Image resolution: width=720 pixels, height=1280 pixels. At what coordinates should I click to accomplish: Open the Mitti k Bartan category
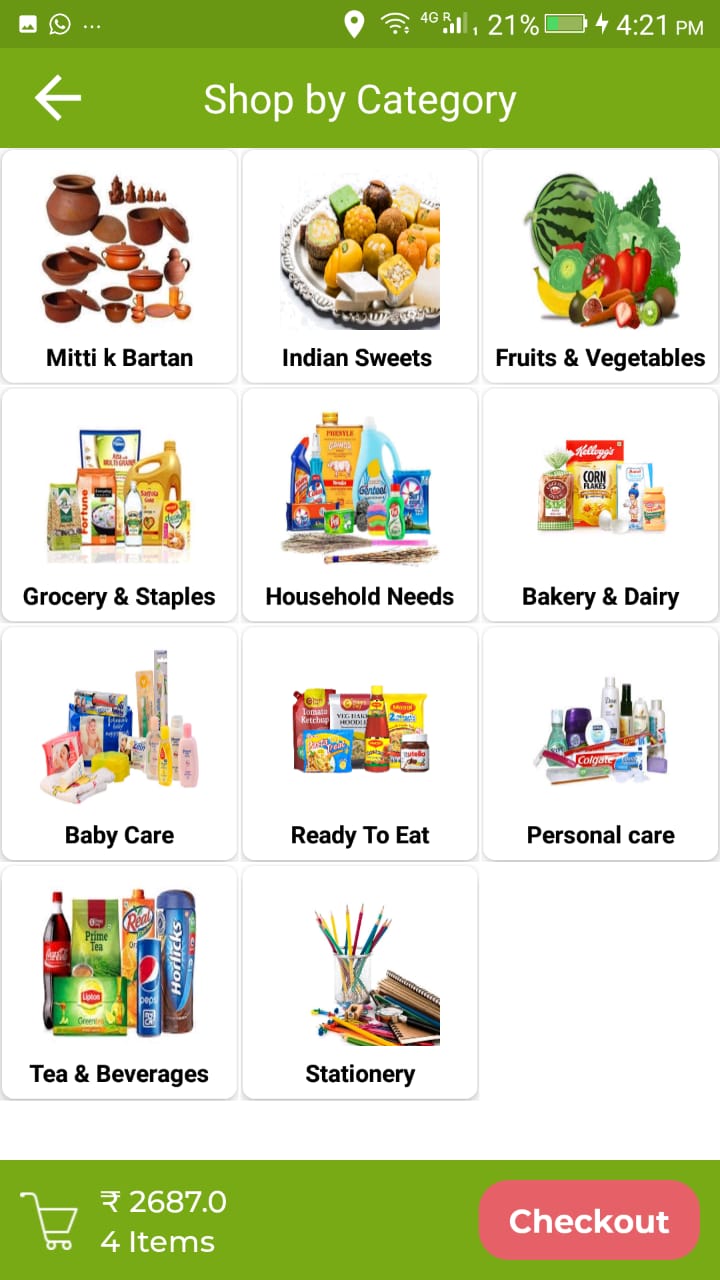(x=120, y=267)
